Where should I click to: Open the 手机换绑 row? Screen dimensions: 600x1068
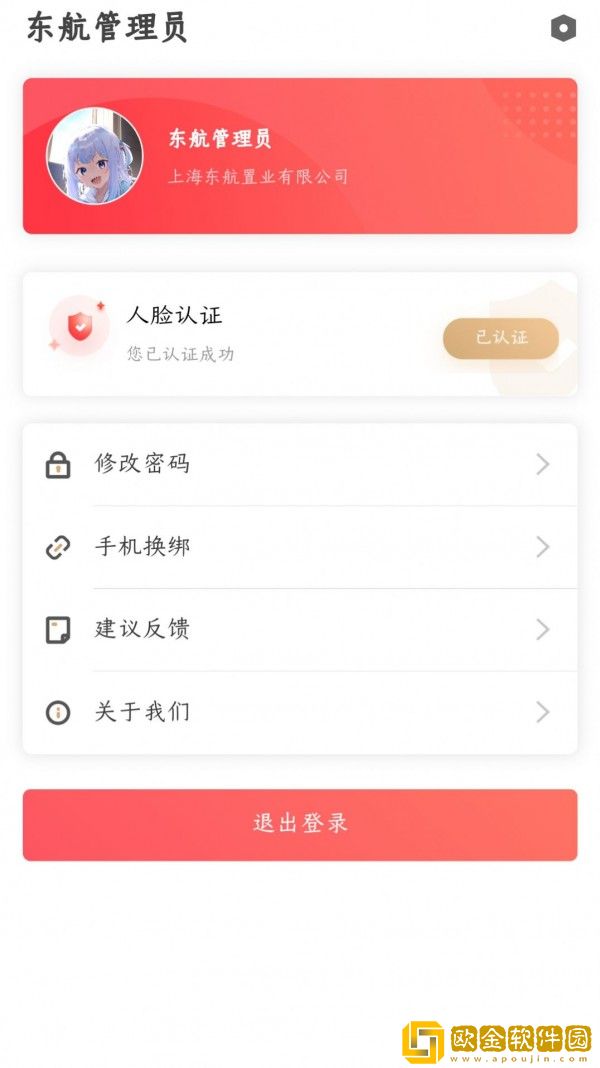click(299, 547)
